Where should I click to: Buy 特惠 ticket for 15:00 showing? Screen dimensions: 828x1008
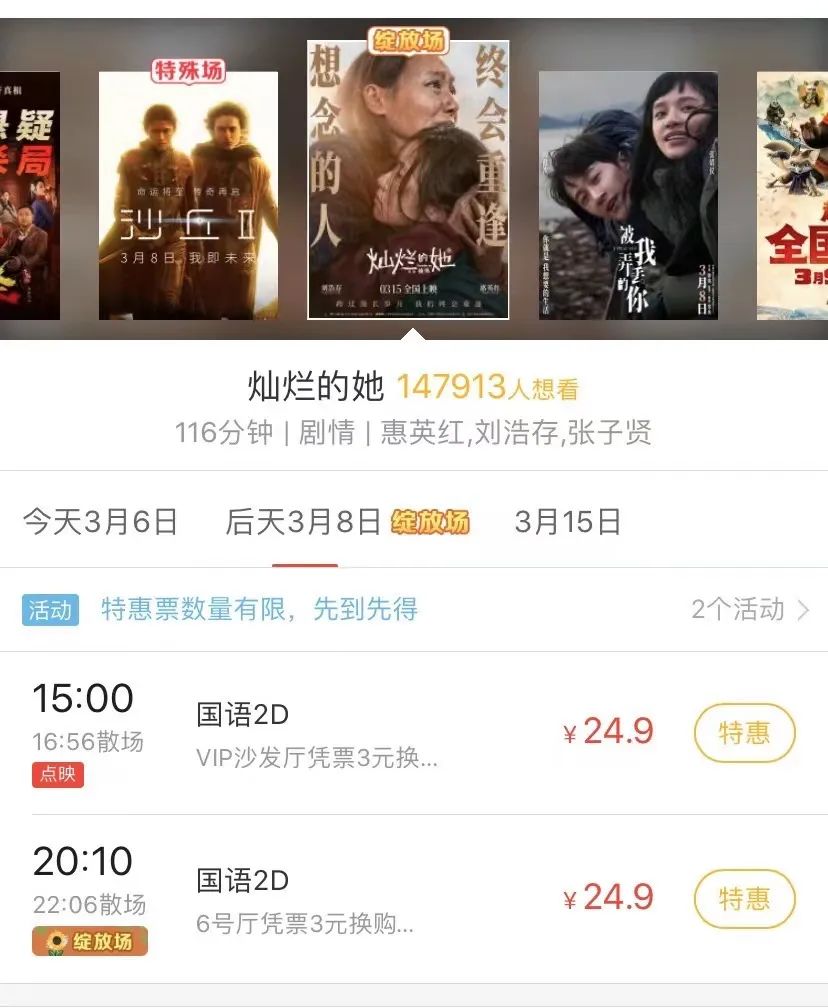(x=744, y=733)
